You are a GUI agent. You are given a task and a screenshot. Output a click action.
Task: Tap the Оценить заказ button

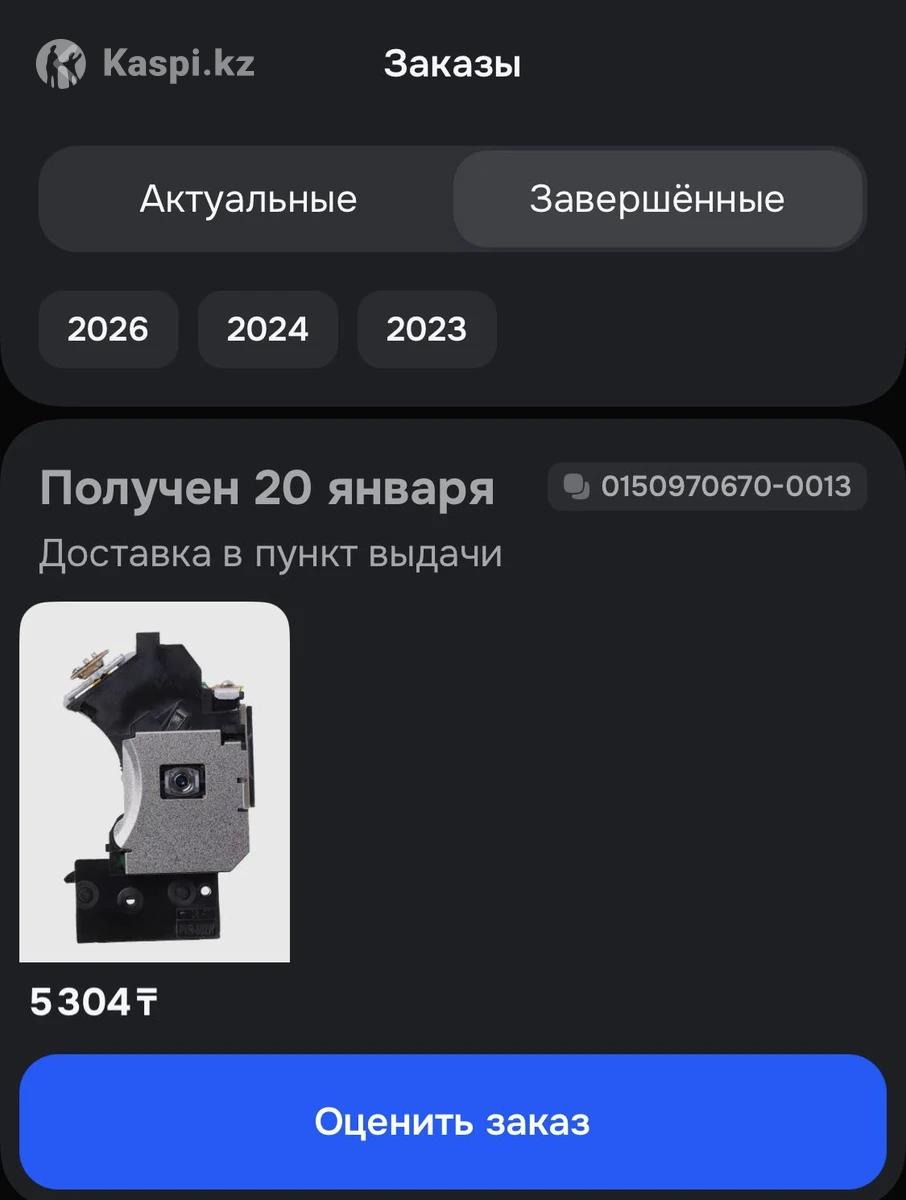(452, 1122)
